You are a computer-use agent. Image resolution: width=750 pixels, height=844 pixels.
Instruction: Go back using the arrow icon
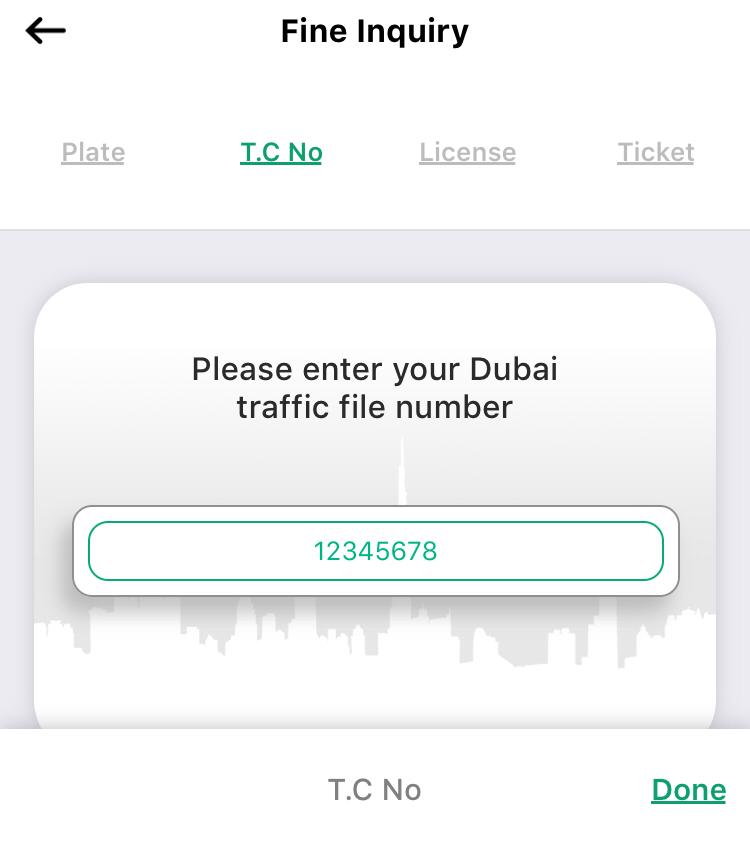[46, 32]
